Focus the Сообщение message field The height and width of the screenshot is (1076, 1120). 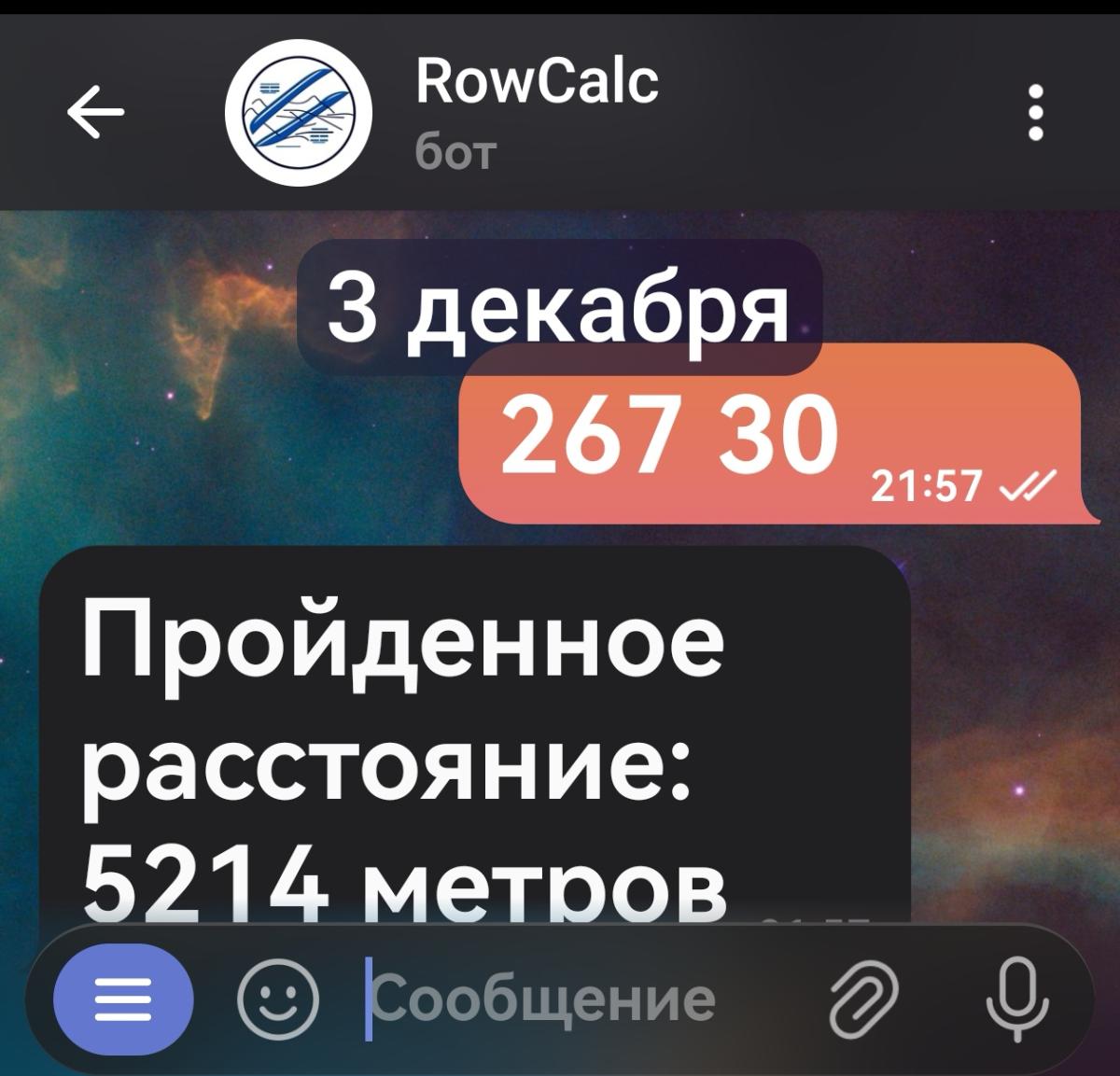[x=560, y=999]
